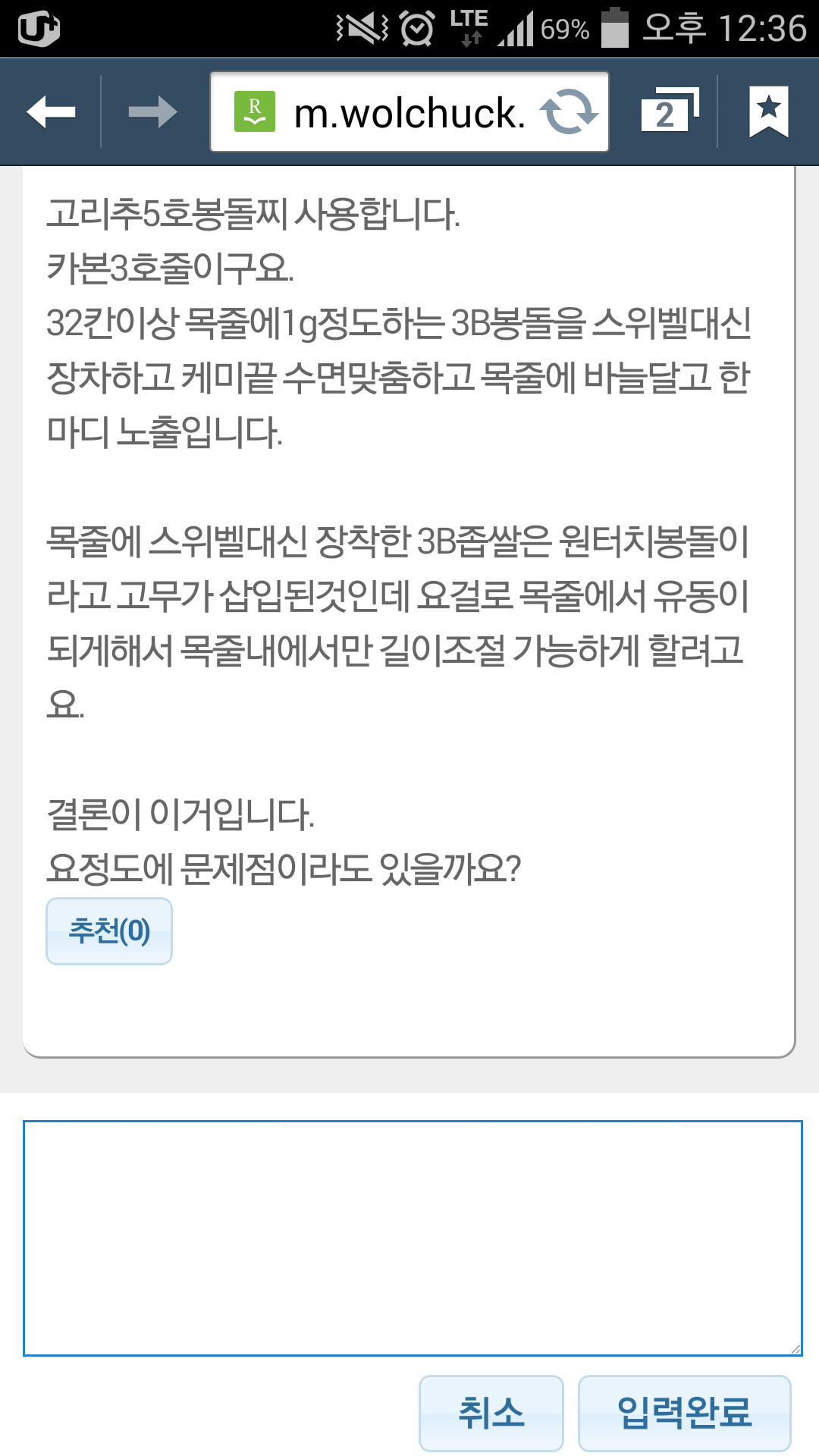The height and width of the screenshot is (1456, 819).
Task: Reload the current page
Action: point(569,112)
